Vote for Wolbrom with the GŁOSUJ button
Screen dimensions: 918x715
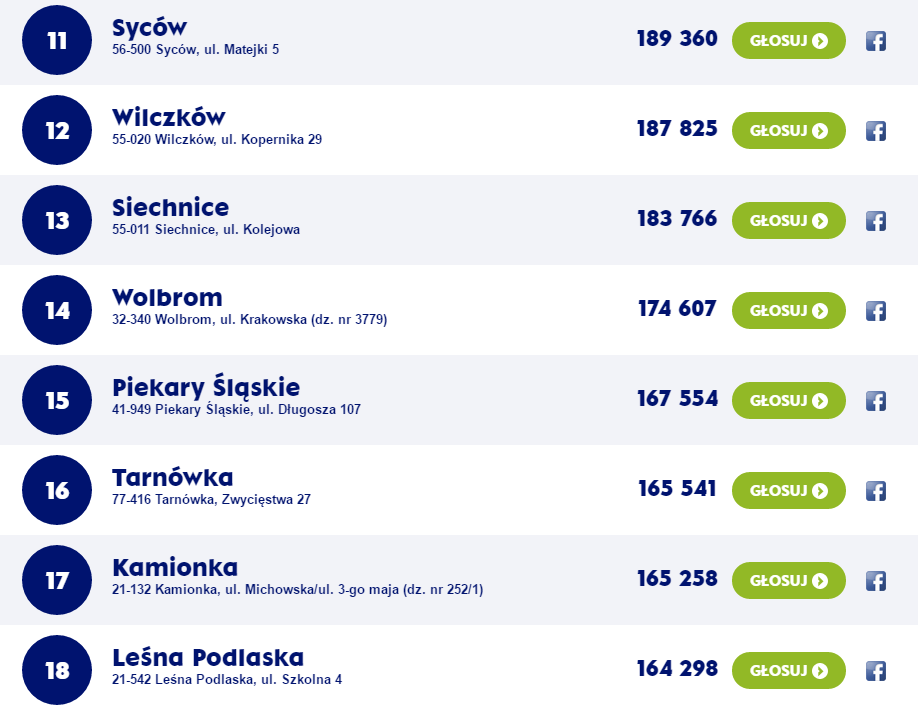point(788,311)
